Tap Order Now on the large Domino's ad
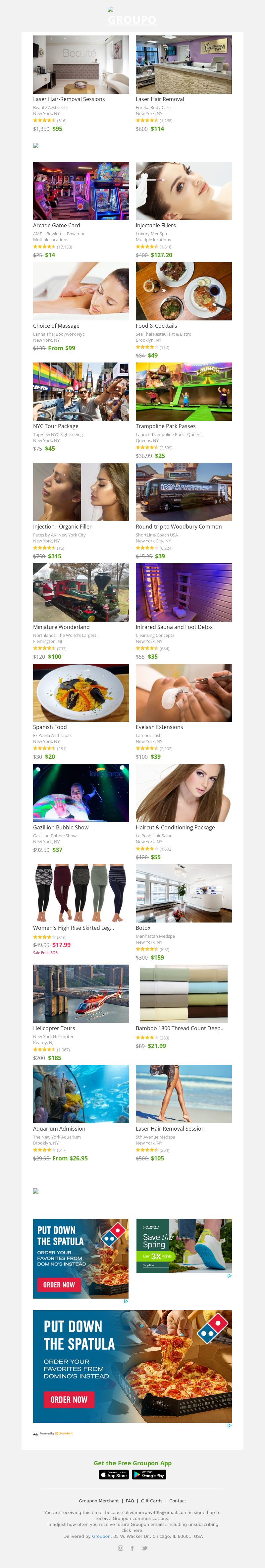 [69, 1399]
